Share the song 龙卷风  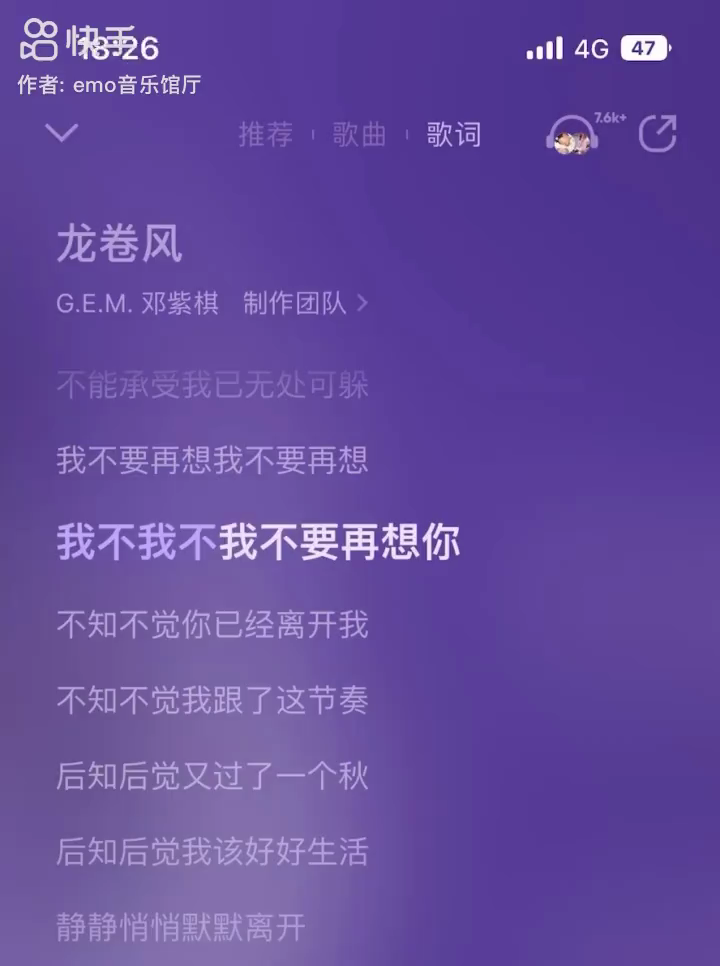[657, 134]
